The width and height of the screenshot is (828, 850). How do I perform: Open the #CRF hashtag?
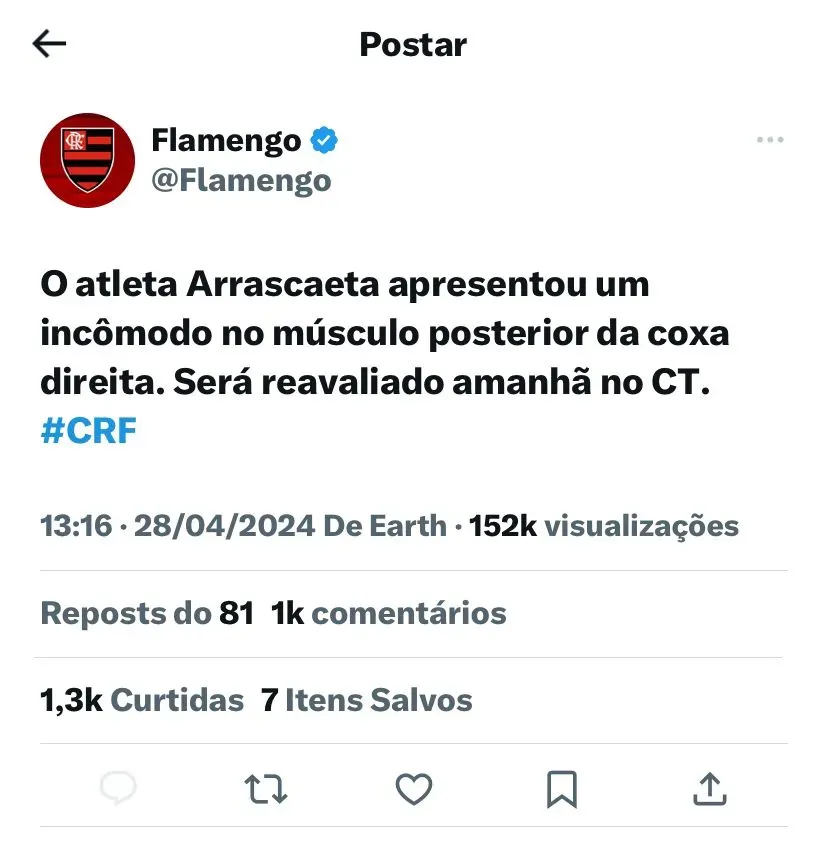[88, 432]
